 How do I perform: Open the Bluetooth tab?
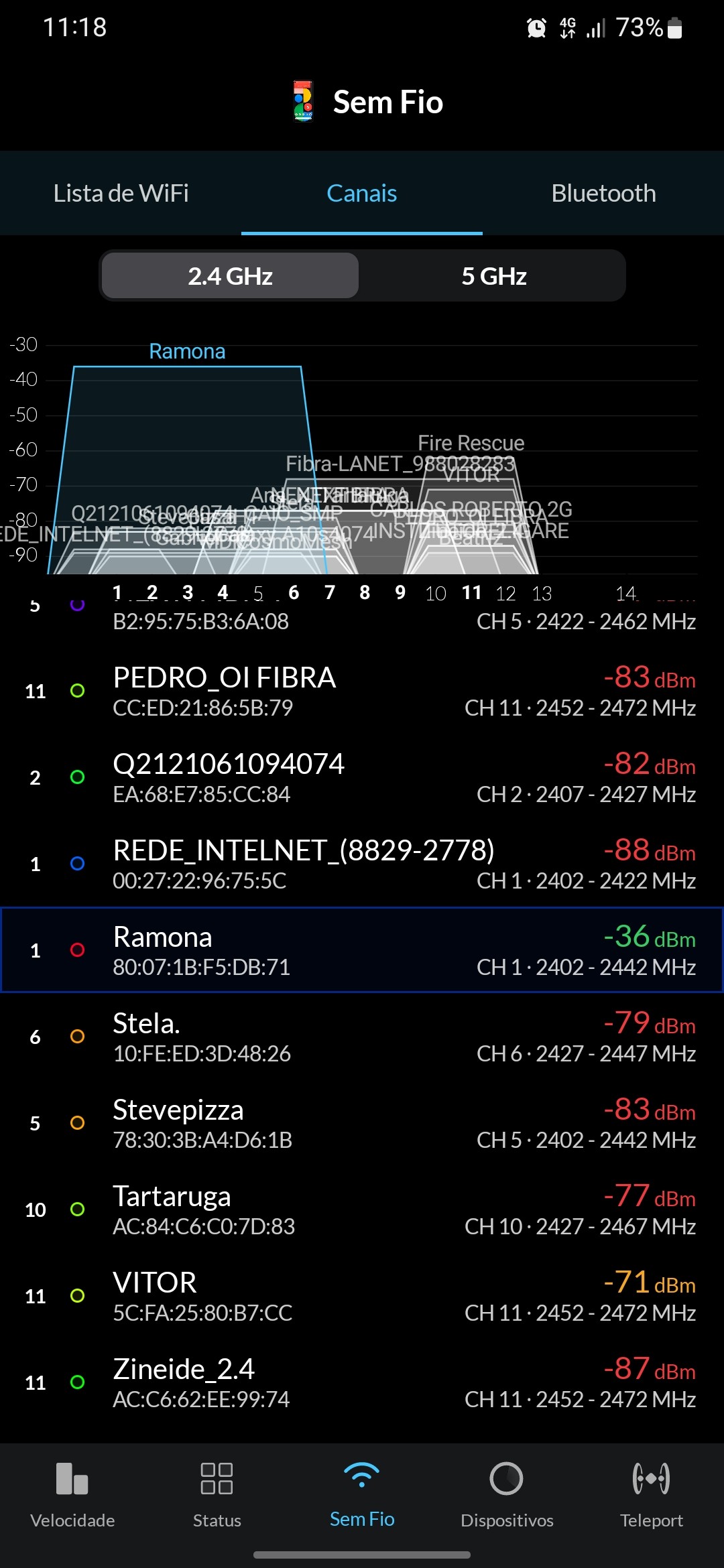pyautogui.click(x=603, y=194)
